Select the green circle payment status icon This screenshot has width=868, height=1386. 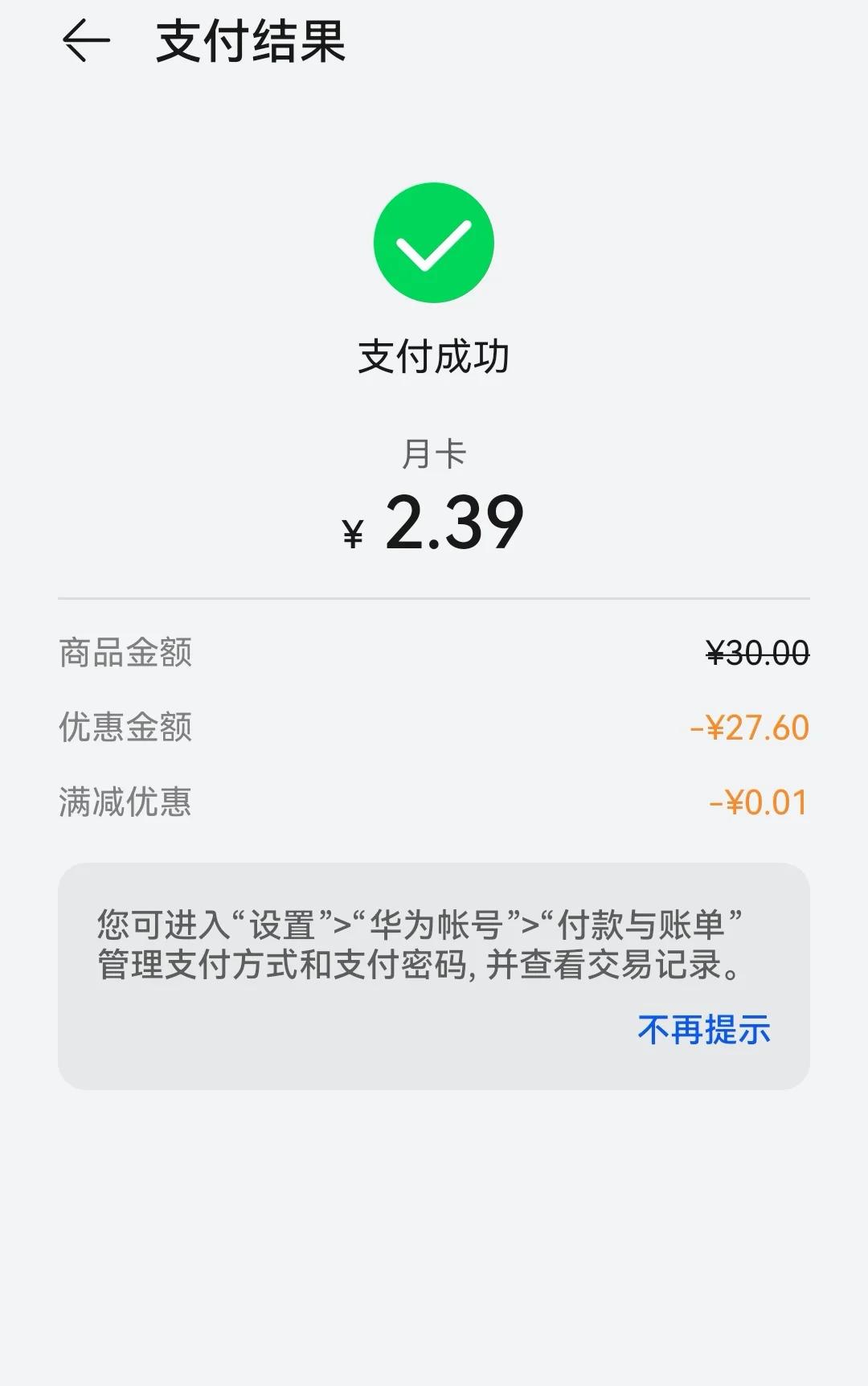pyautogui.click(x=432, y=244)
